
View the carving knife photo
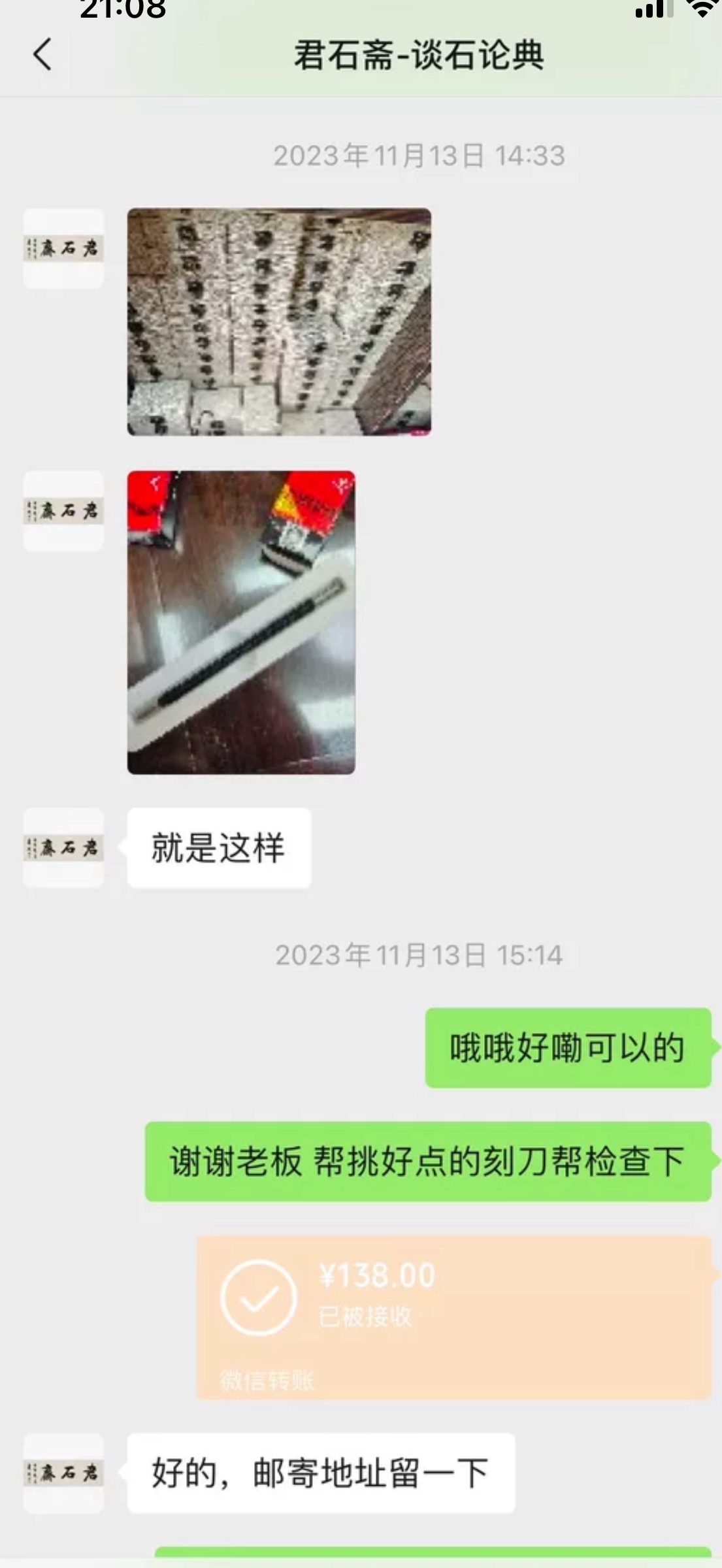(241, 622)
